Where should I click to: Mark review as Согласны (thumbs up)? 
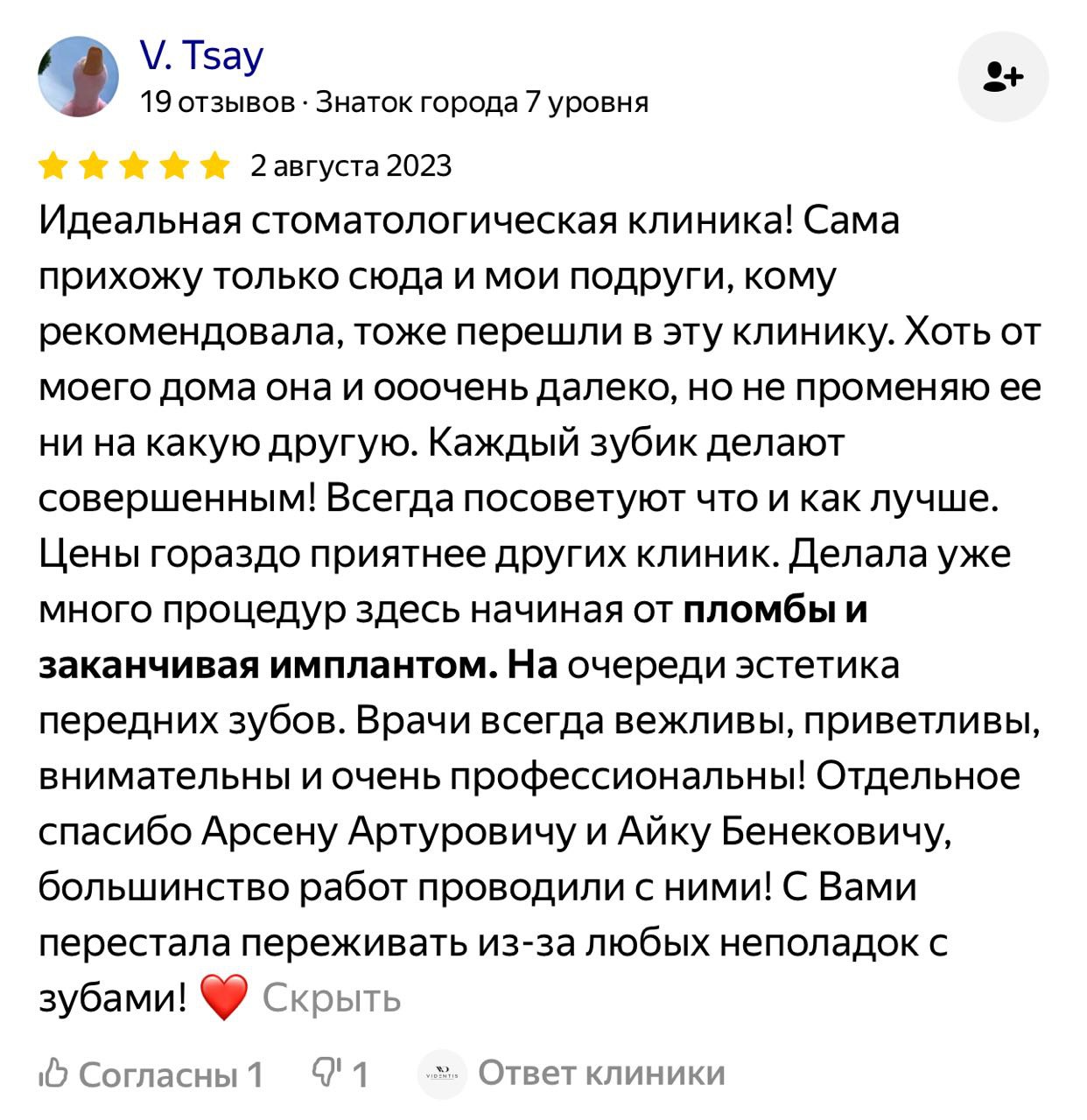tap(151, 1074)
